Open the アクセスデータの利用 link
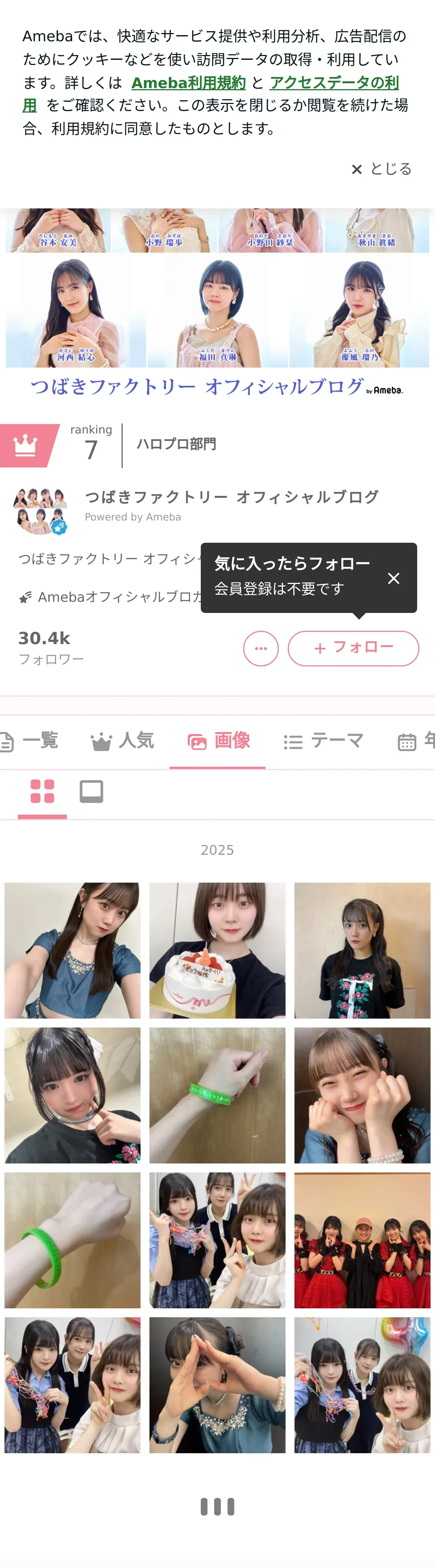This screenshot has width=435, height=1568. click(334, 83)
